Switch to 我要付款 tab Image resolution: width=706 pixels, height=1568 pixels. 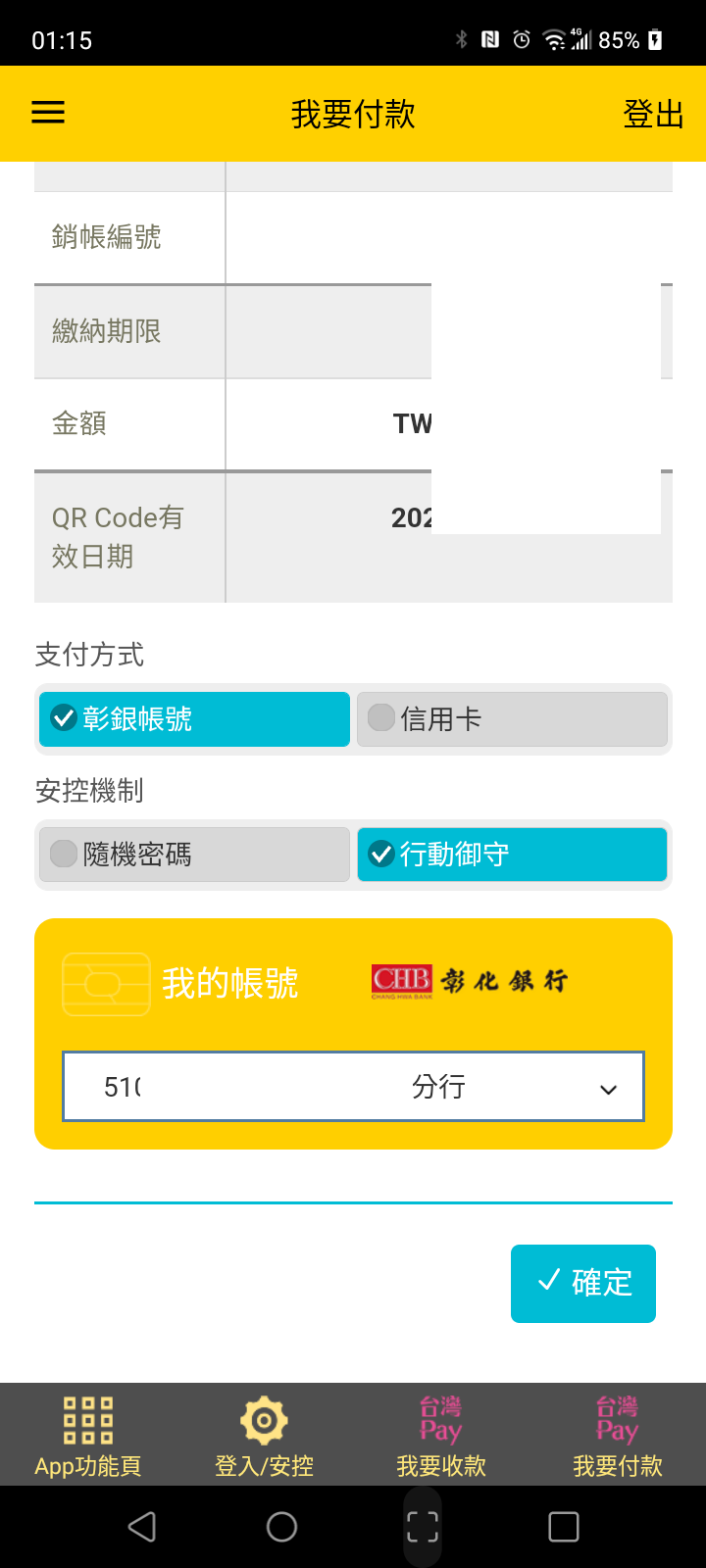click(618, 1436)
